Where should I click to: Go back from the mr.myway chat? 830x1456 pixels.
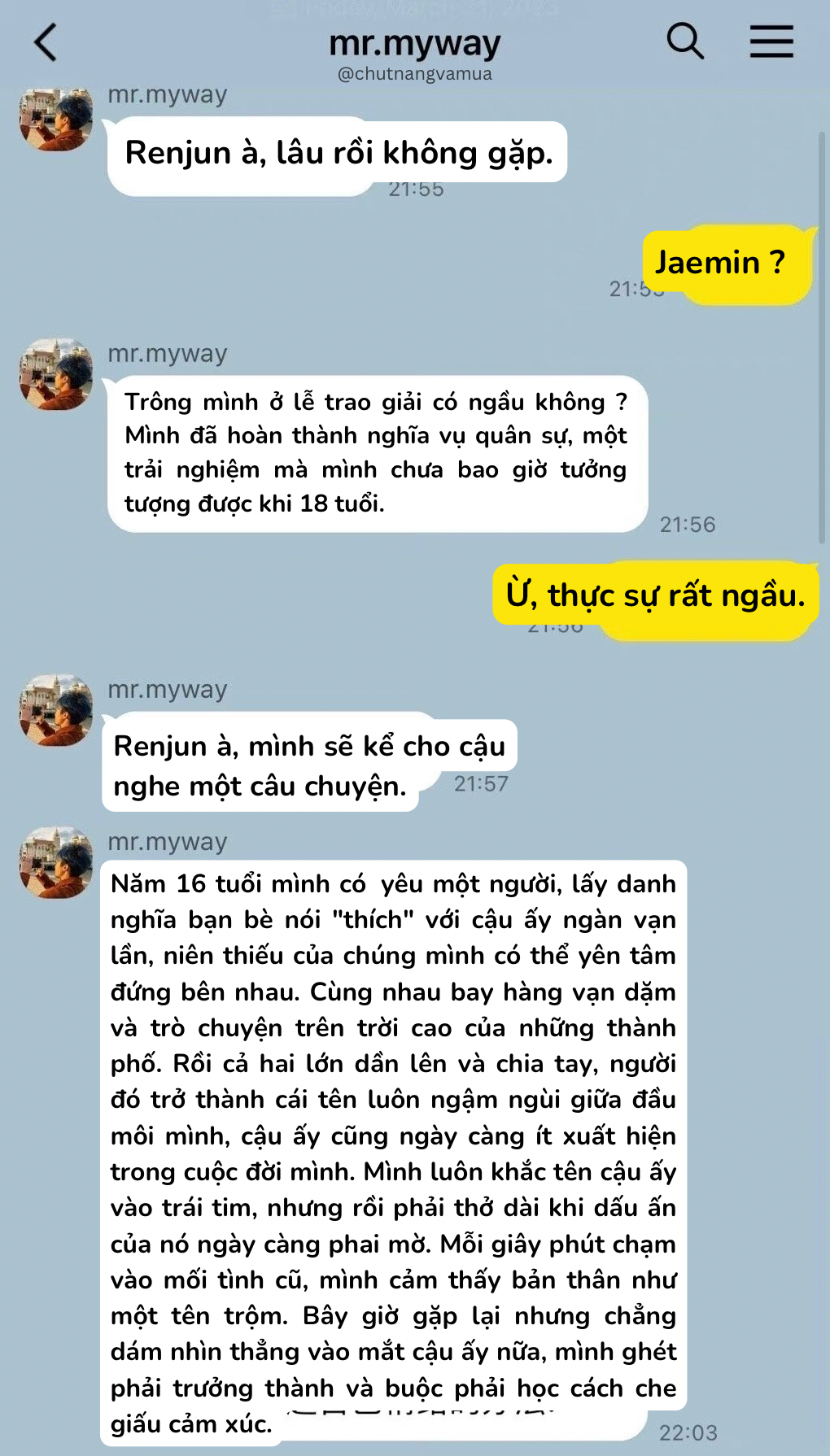click(x=46, y=42)
